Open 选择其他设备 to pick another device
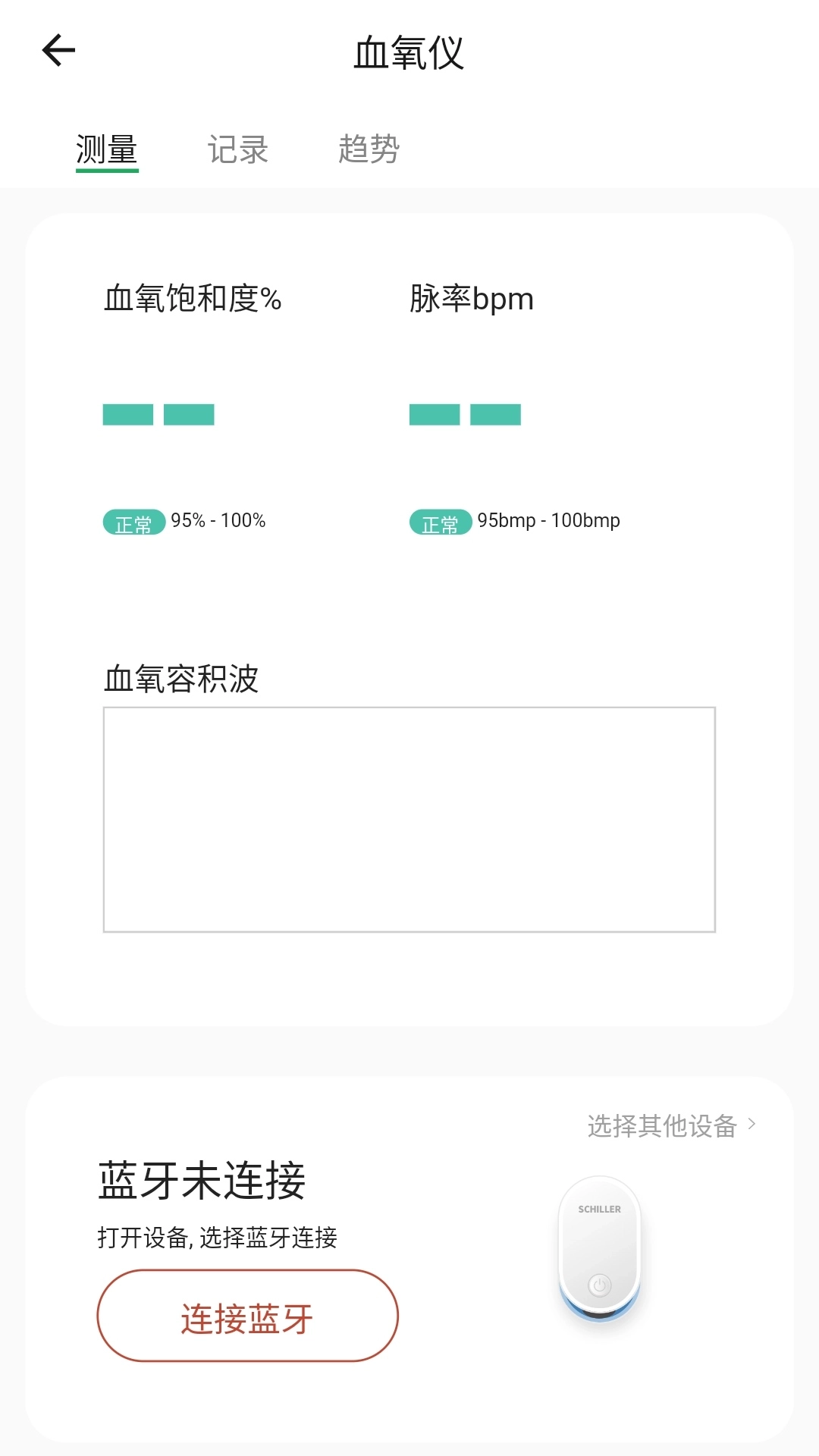 point(664,1125)
